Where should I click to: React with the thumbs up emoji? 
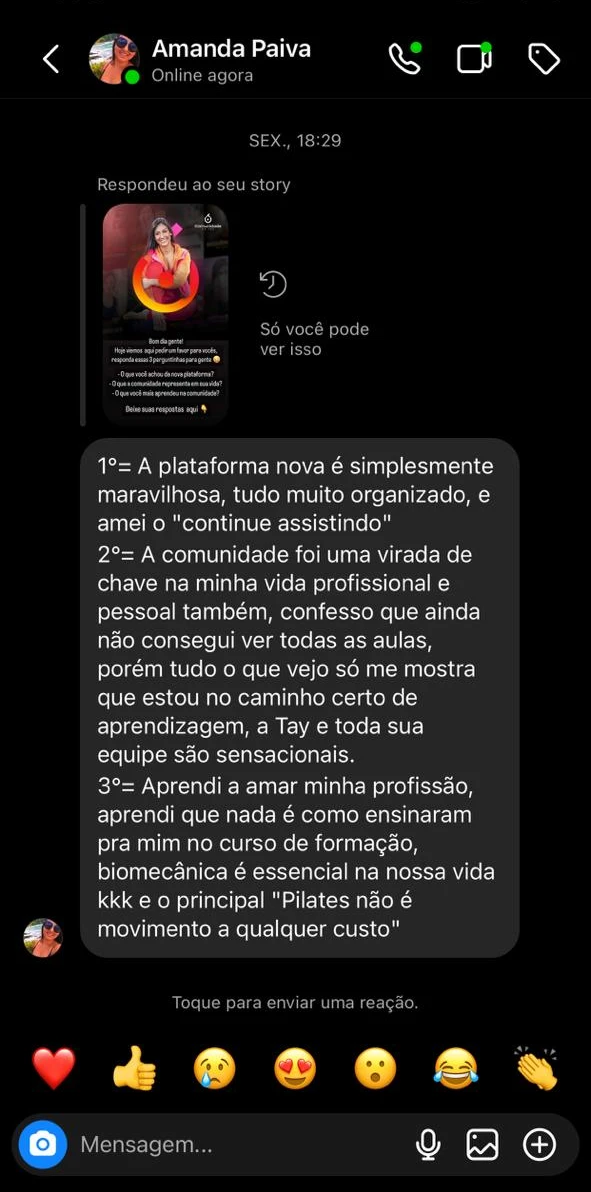pos(134,1068)
